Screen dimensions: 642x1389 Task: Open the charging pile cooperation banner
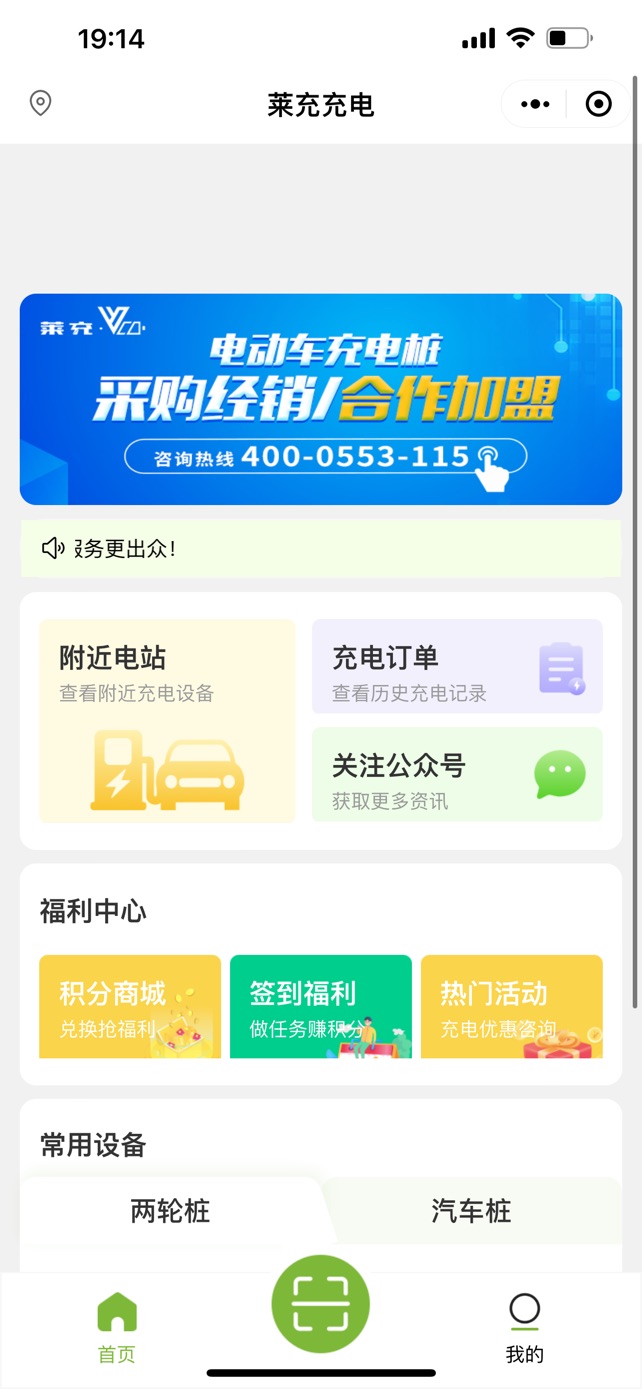321,399
